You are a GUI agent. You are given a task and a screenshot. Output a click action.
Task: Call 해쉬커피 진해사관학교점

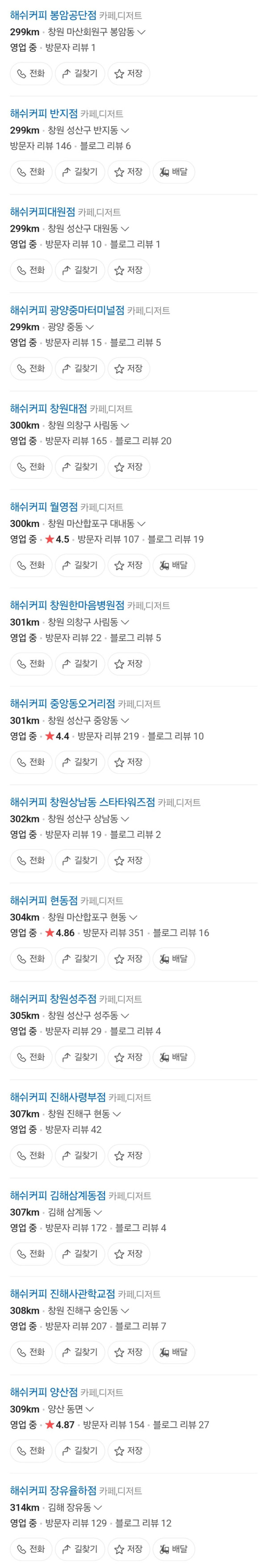pyautogui.click(x=31, y=1352)
